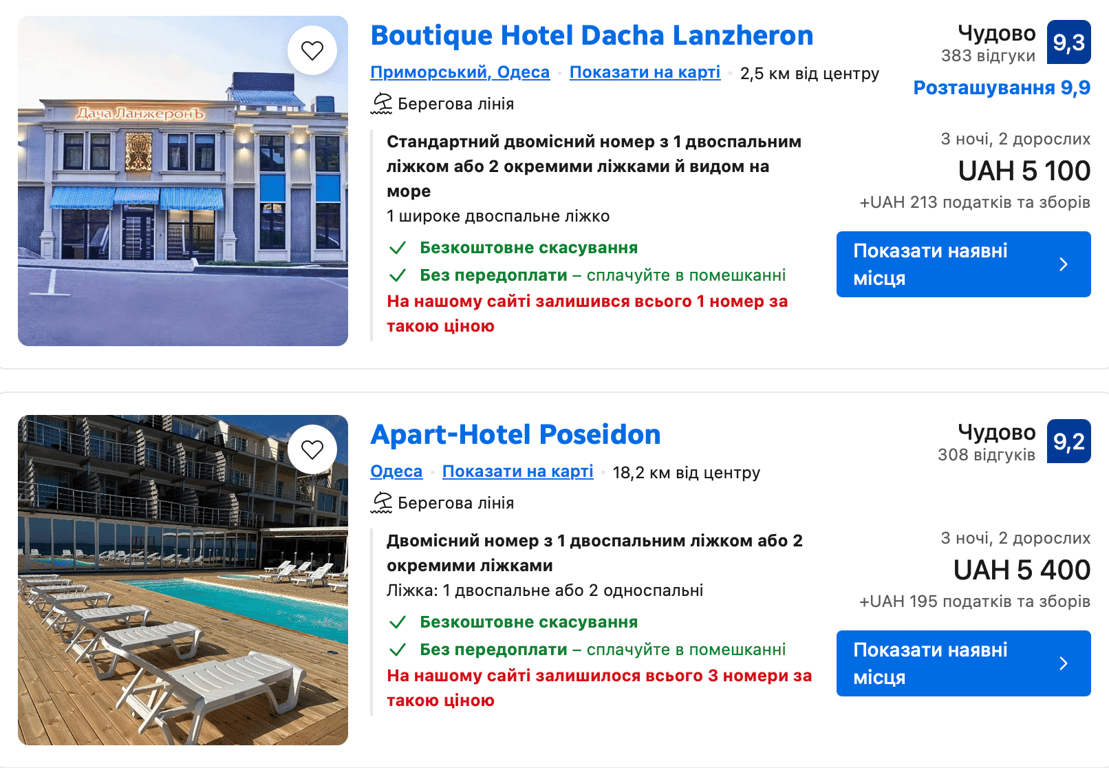Save Boutique Hotel Dacha Lanzheron to favorites

[x=312, y=50]
